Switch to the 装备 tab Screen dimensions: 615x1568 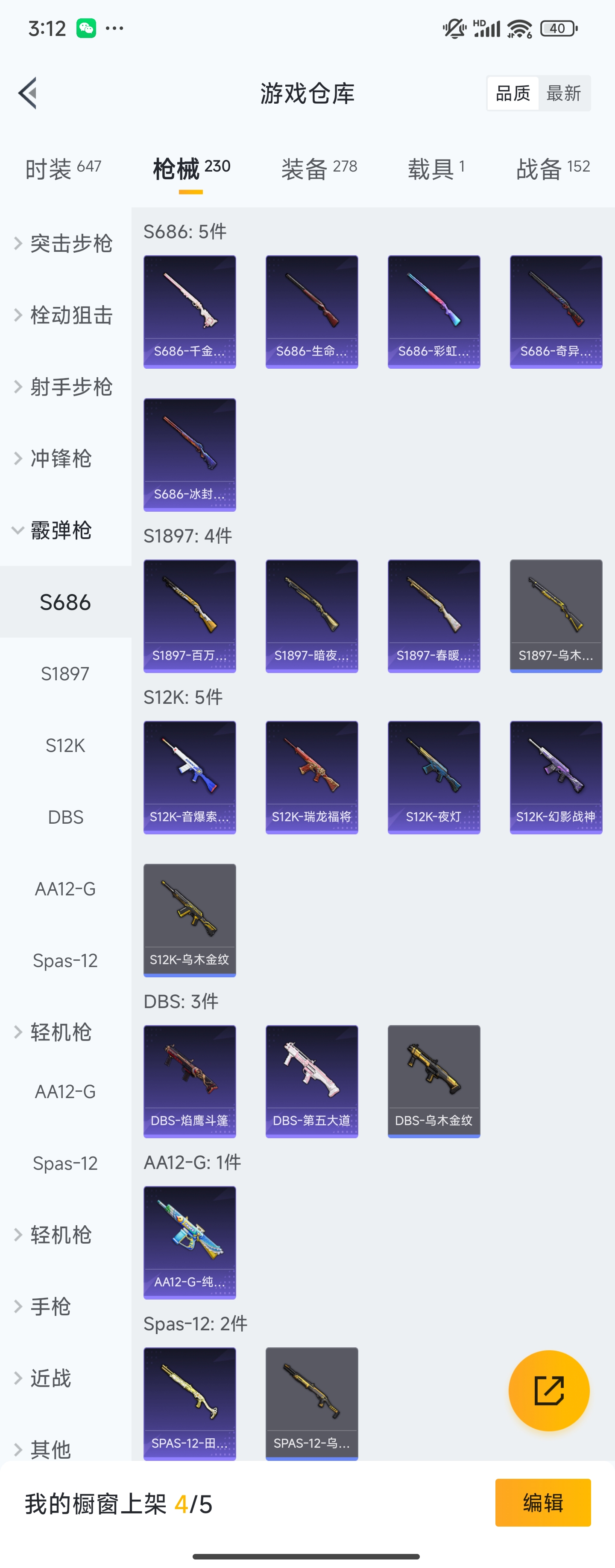click(x=319, y=169)
